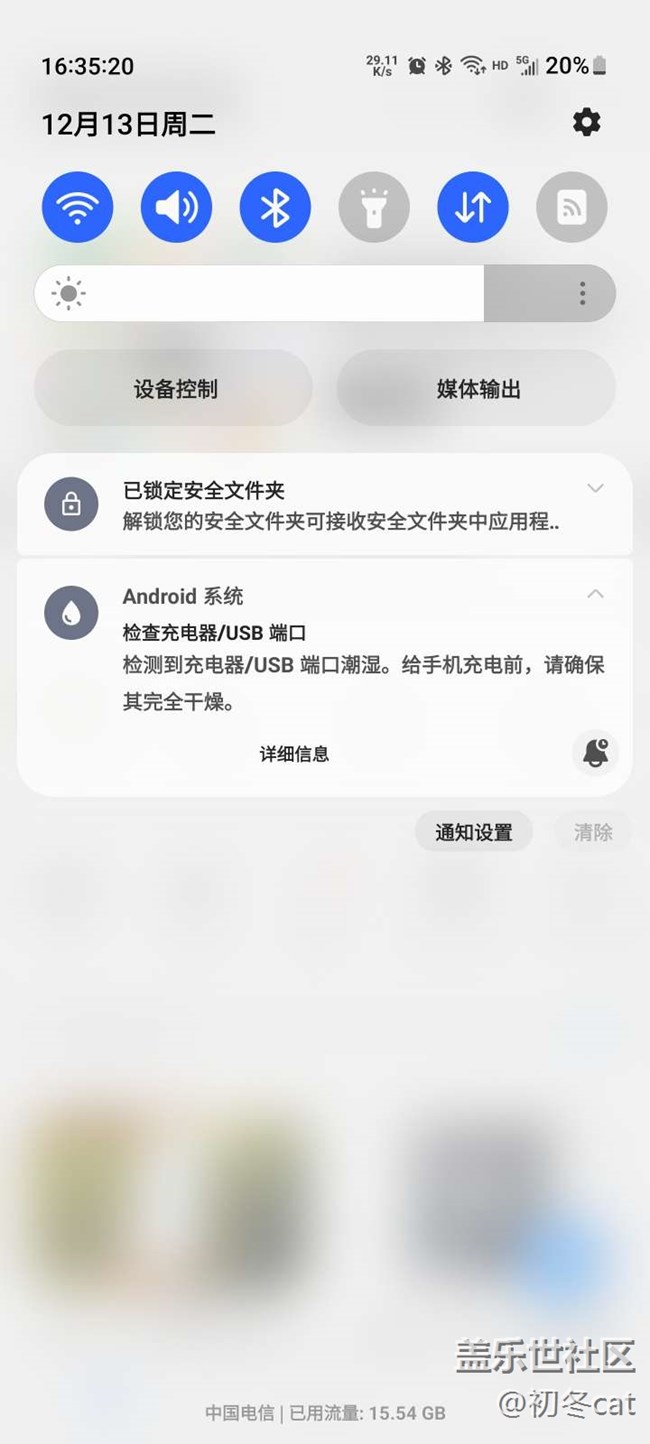Viewport: 650px width, 1444px height.
Task: Disable mobile data quick toggle
Action: pos(473,207)
